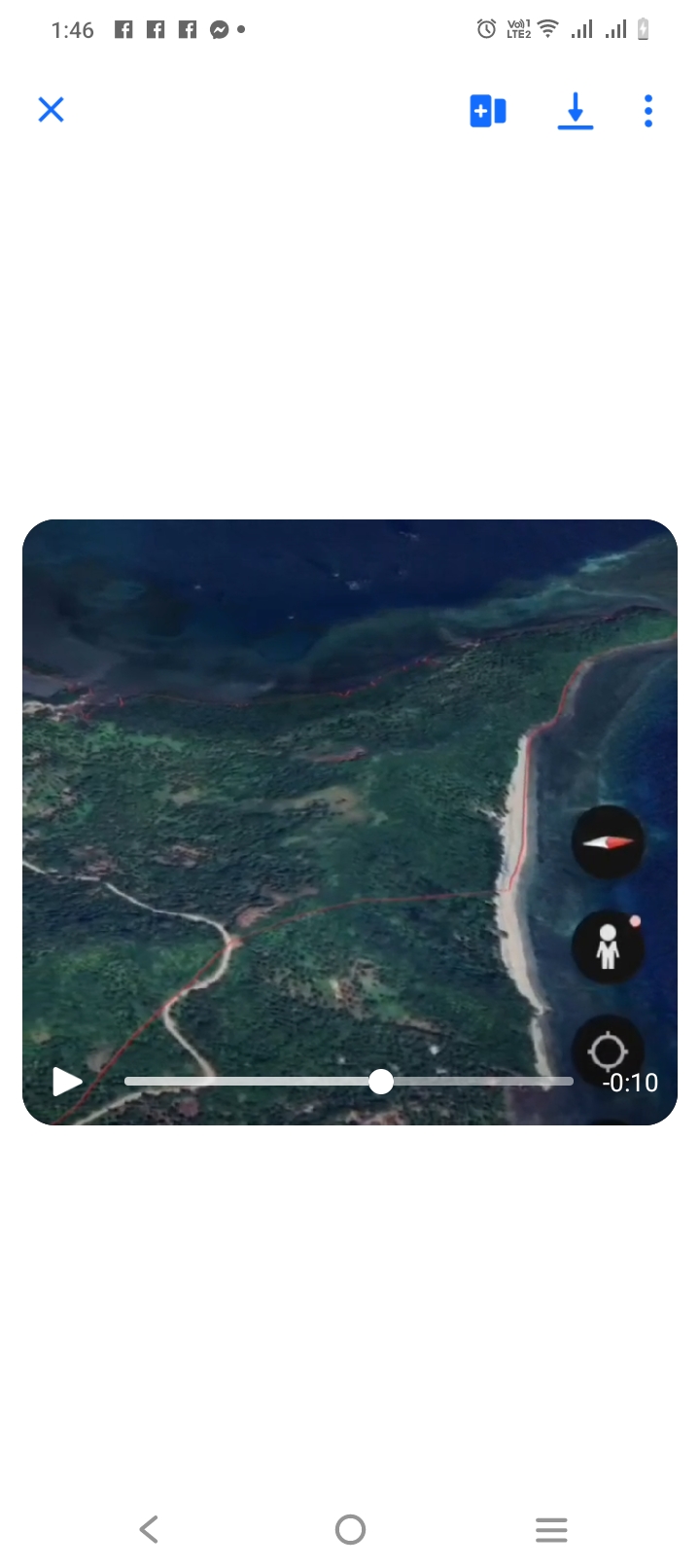The image size is (700, 1568).
Task: Tap the video progress bar
Action: click(350, 1082)
